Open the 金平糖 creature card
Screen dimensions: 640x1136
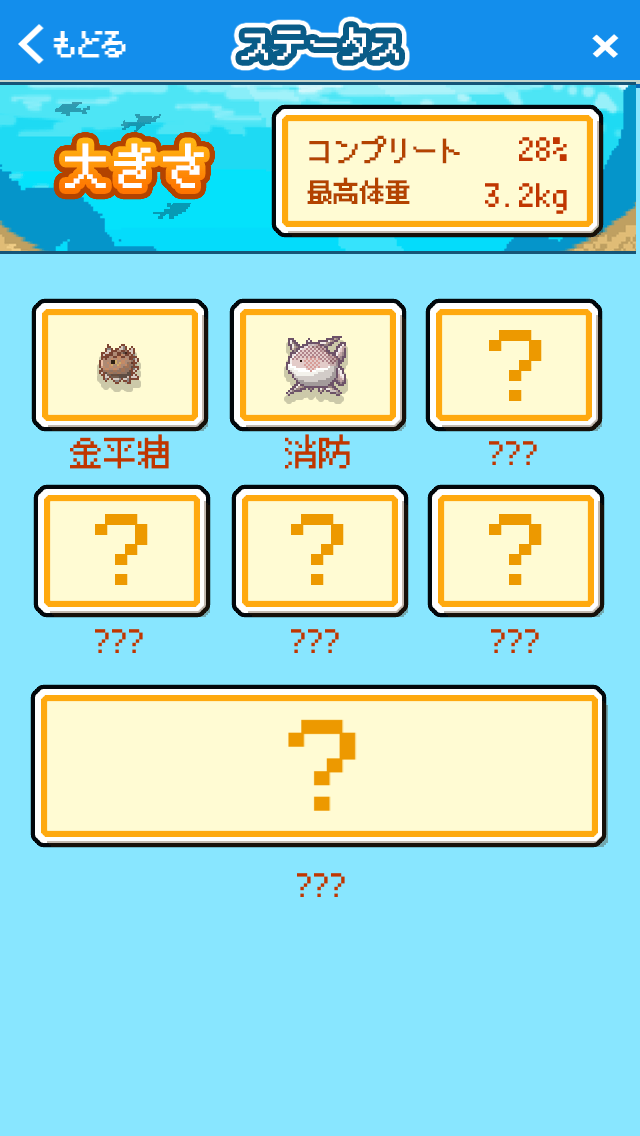[120, 365]
